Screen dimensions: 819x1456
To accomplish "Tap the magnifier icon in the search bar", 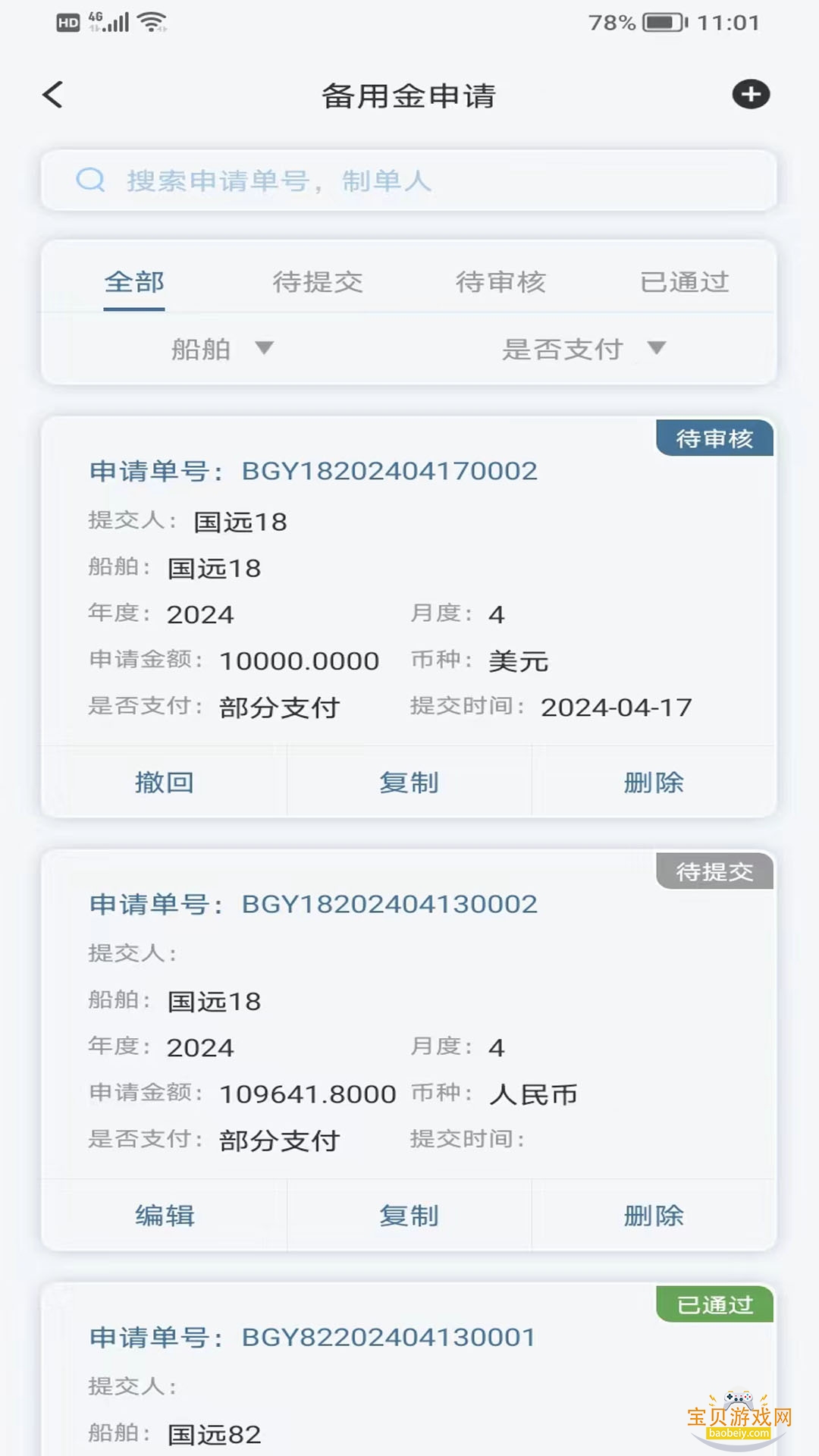I will (x=91, y=180).
